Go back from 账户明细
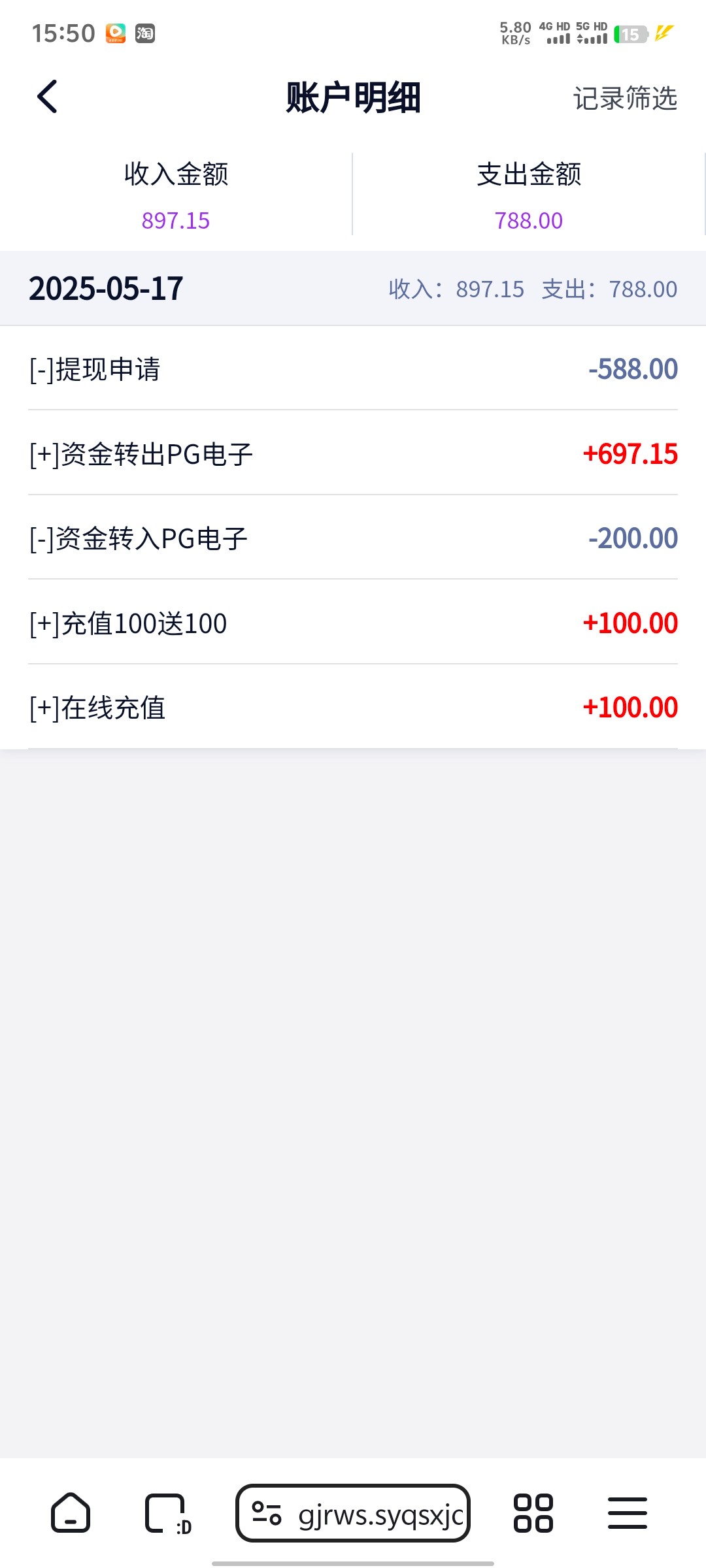Viewport: 706px width, 1568px height. [x=47, y=97]
